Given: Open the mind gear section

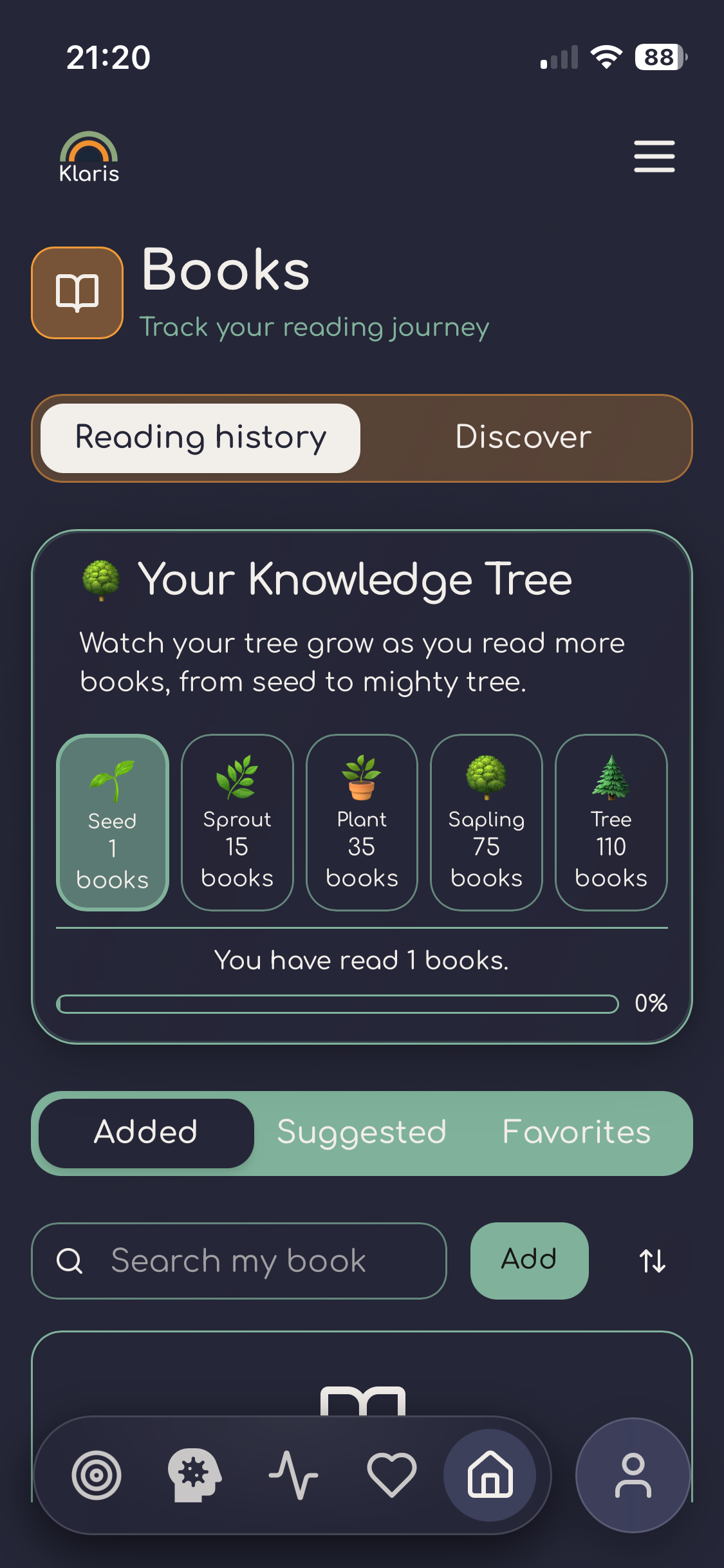Looking at the screenshot, I should click(194, 1475).
